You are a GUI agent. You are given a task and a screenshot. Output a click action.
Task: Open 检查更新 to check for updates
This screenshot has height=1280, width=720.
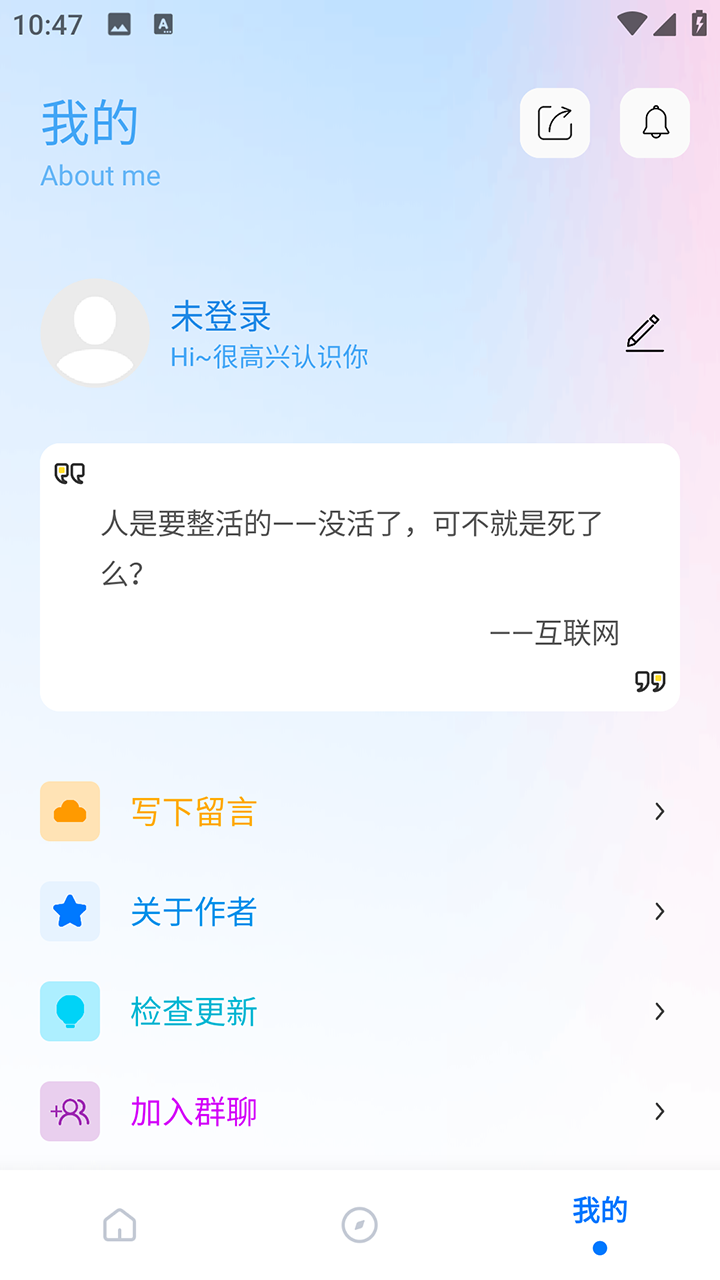coord(193,1011)
